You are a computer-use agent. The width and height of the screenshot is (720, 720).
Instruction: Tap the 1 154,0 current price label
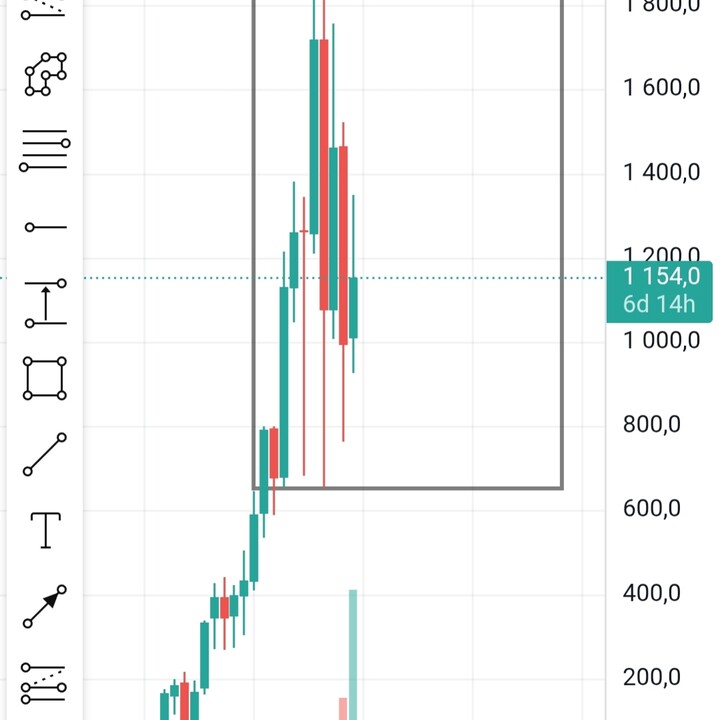660,277
